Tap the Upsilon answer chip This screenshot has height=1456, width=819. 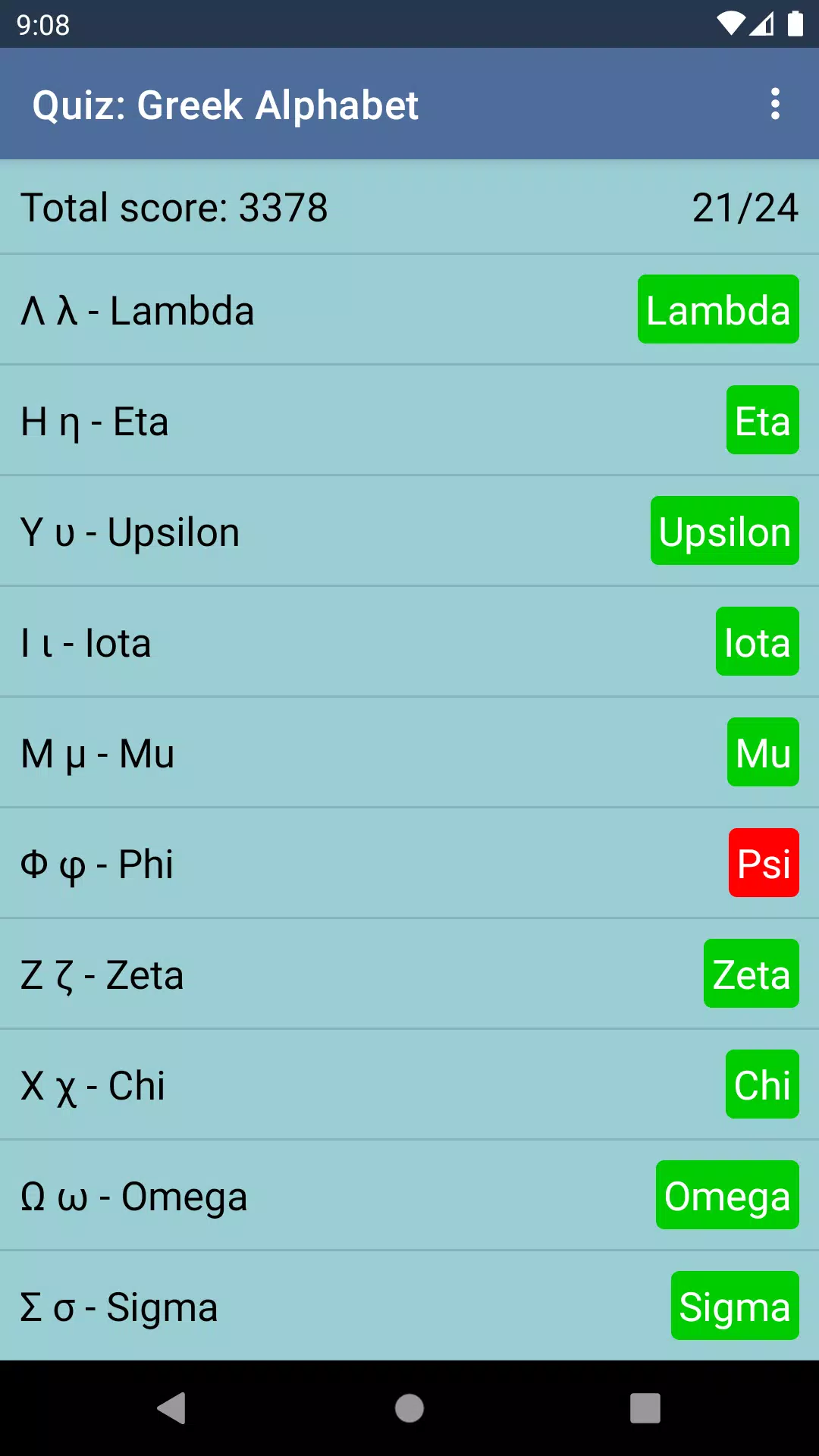tap(724, 531)
